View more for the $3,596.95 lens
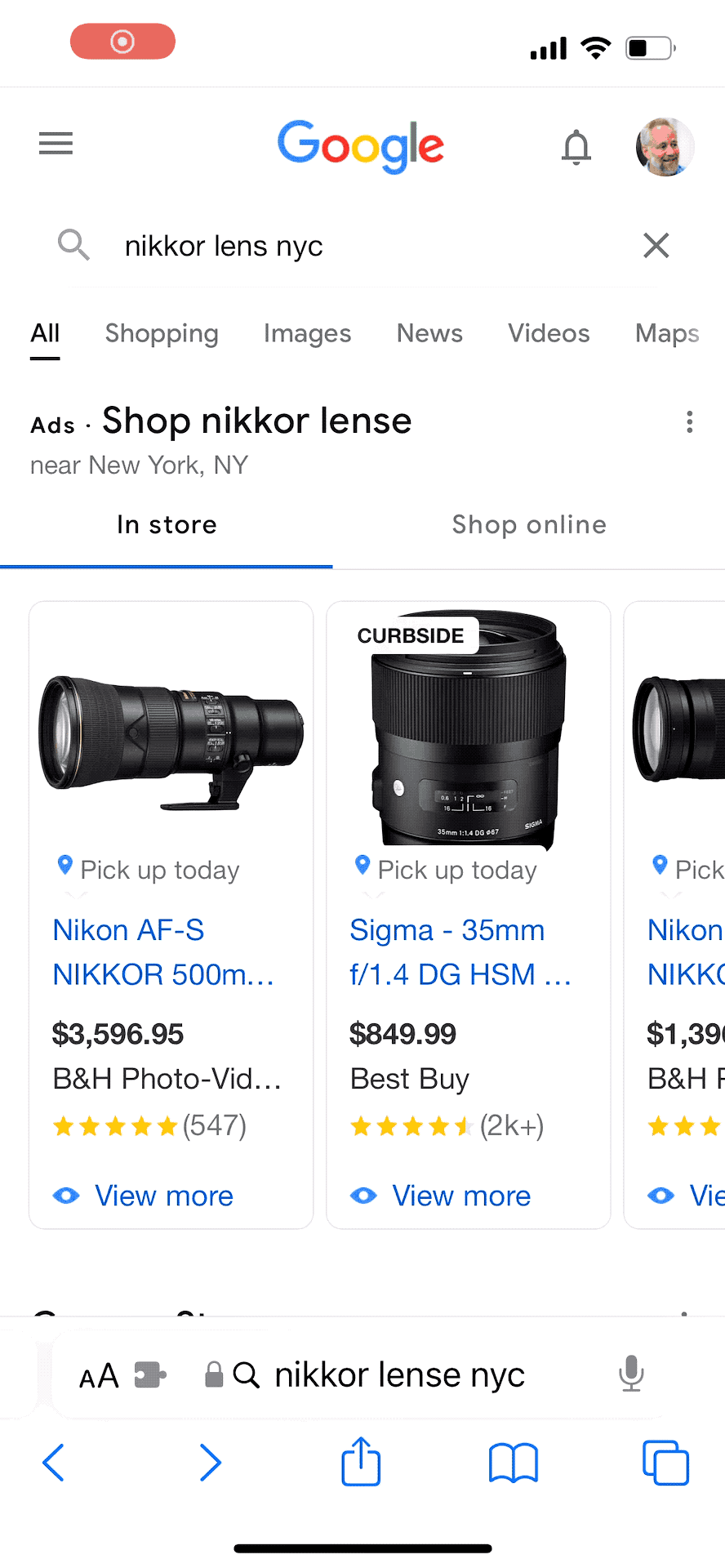Viewport: 725px width, 1568px height. [144, 1196]
